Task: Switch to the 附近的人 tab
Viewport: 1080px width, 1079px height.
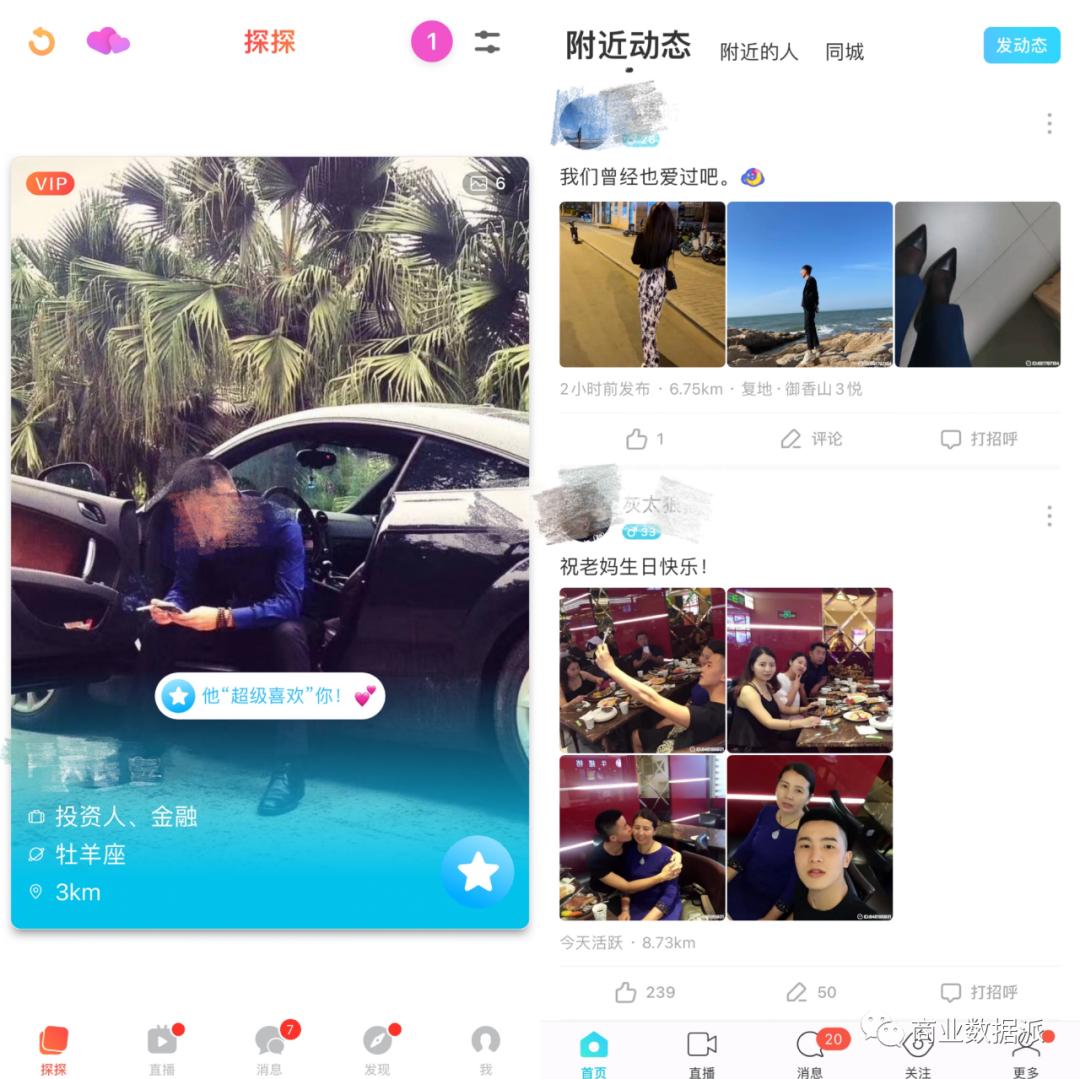Action: point(759,52)
